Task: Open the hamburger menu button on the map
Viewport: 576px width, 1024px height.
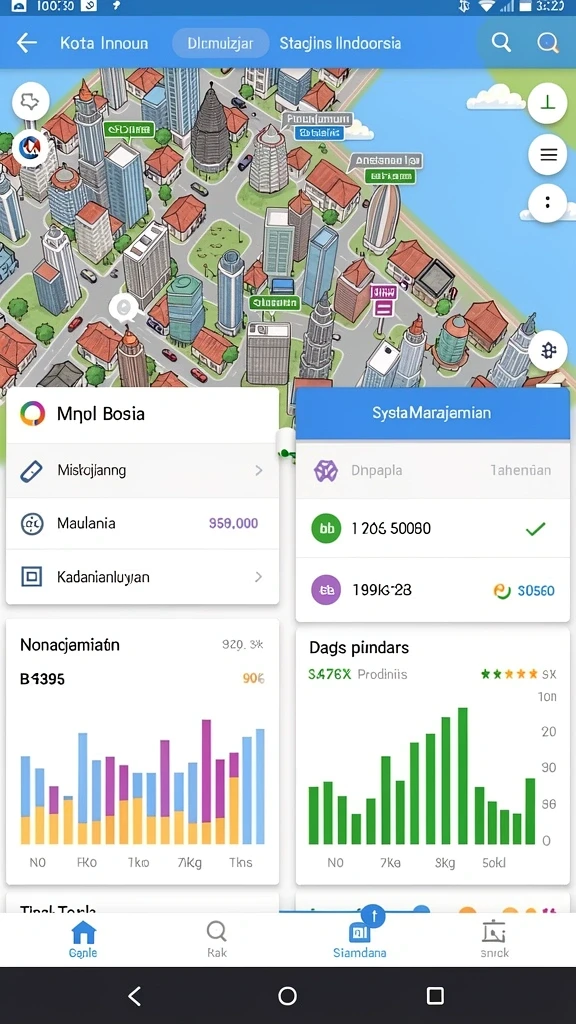Action: point(548,155)
